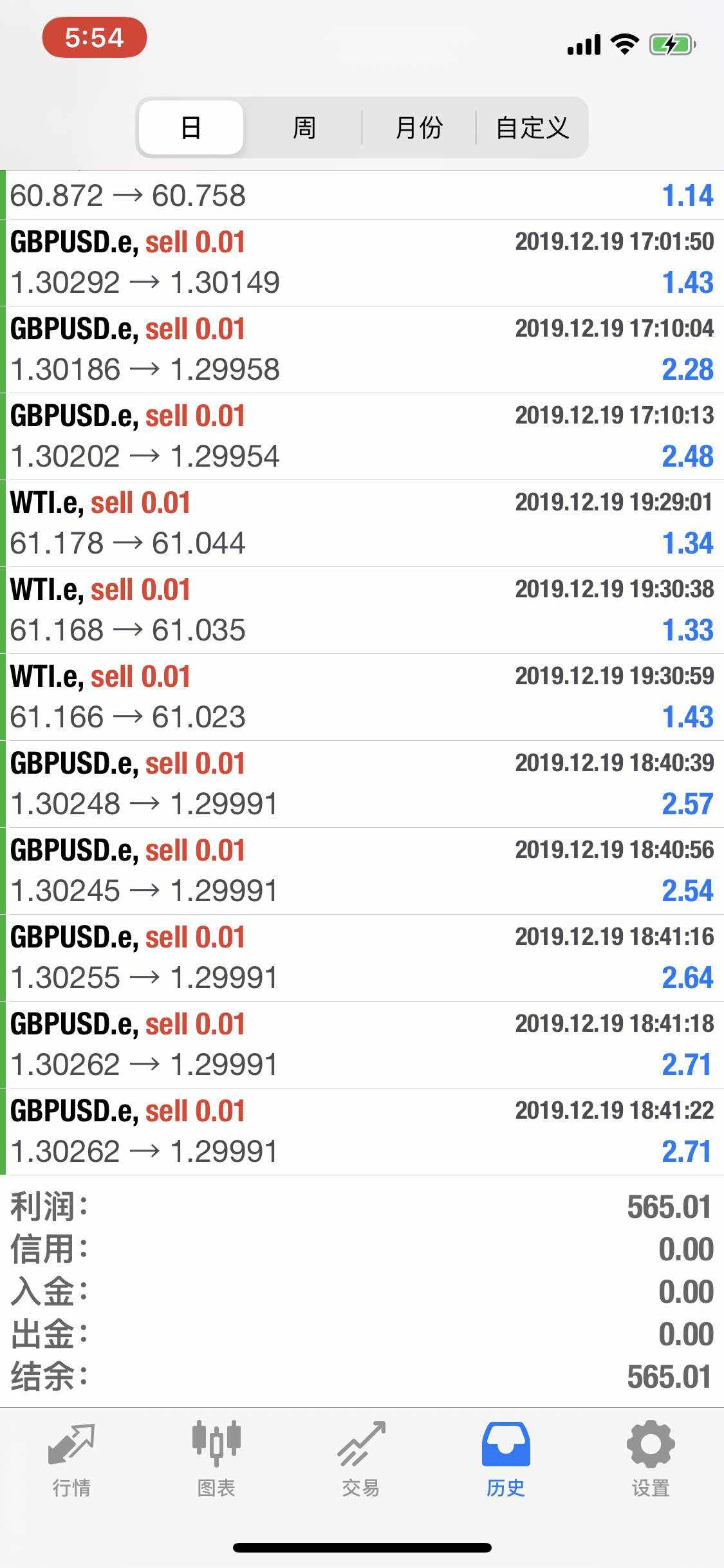This screenshot has width=724, height=1568.
Task: View GBPUSD.e trade with 2.48 profit
Action: point(362,436)
